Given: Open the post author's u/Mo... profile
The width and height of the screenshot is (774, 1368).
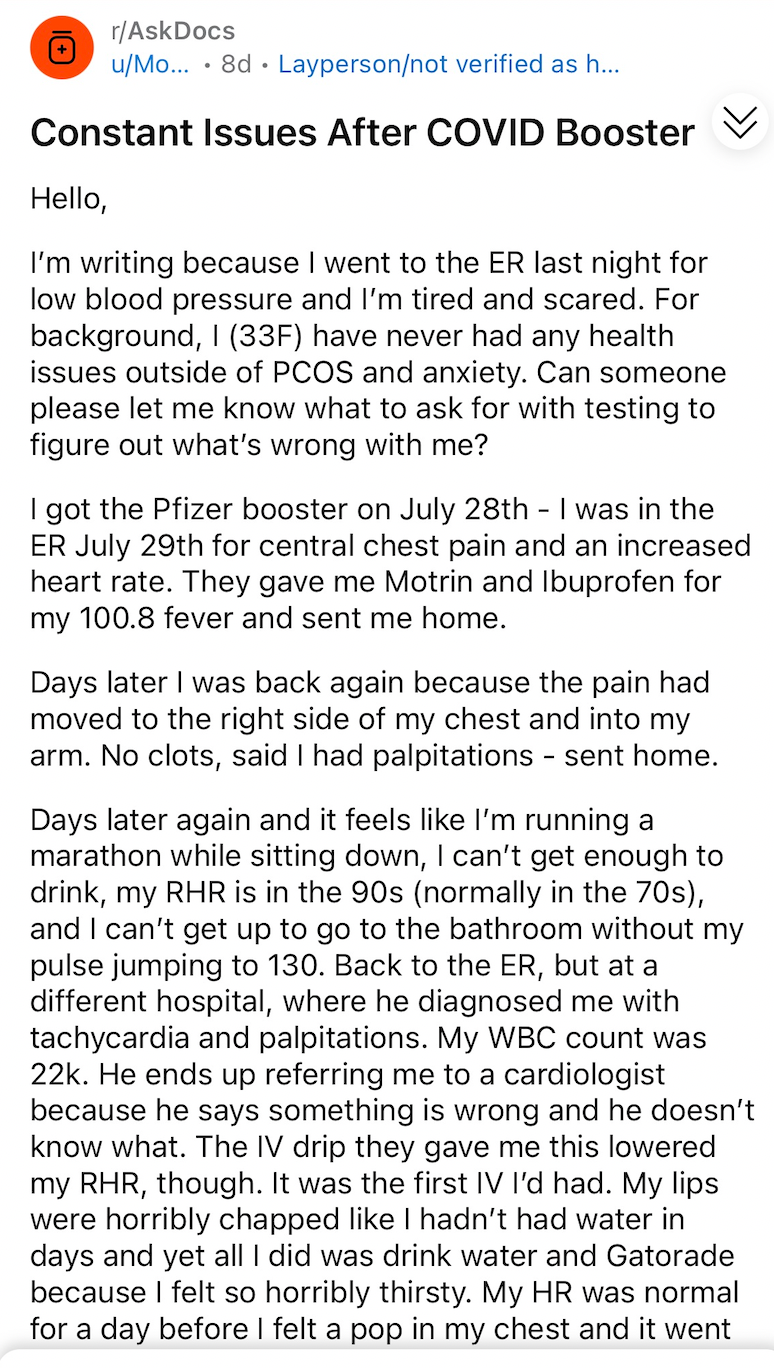Looking at the screenshot, I should tap(150, 65).
